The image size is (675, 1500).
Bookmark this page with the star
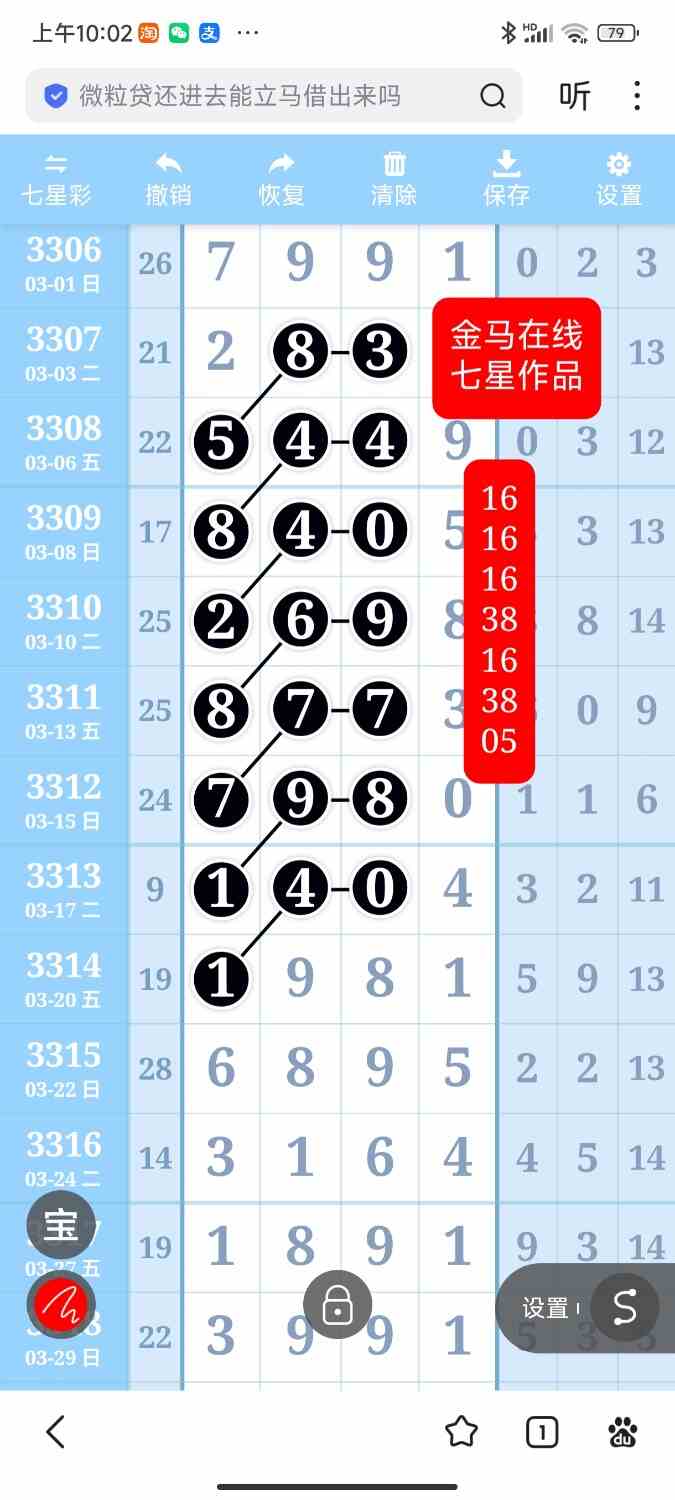click(461, 1432)
